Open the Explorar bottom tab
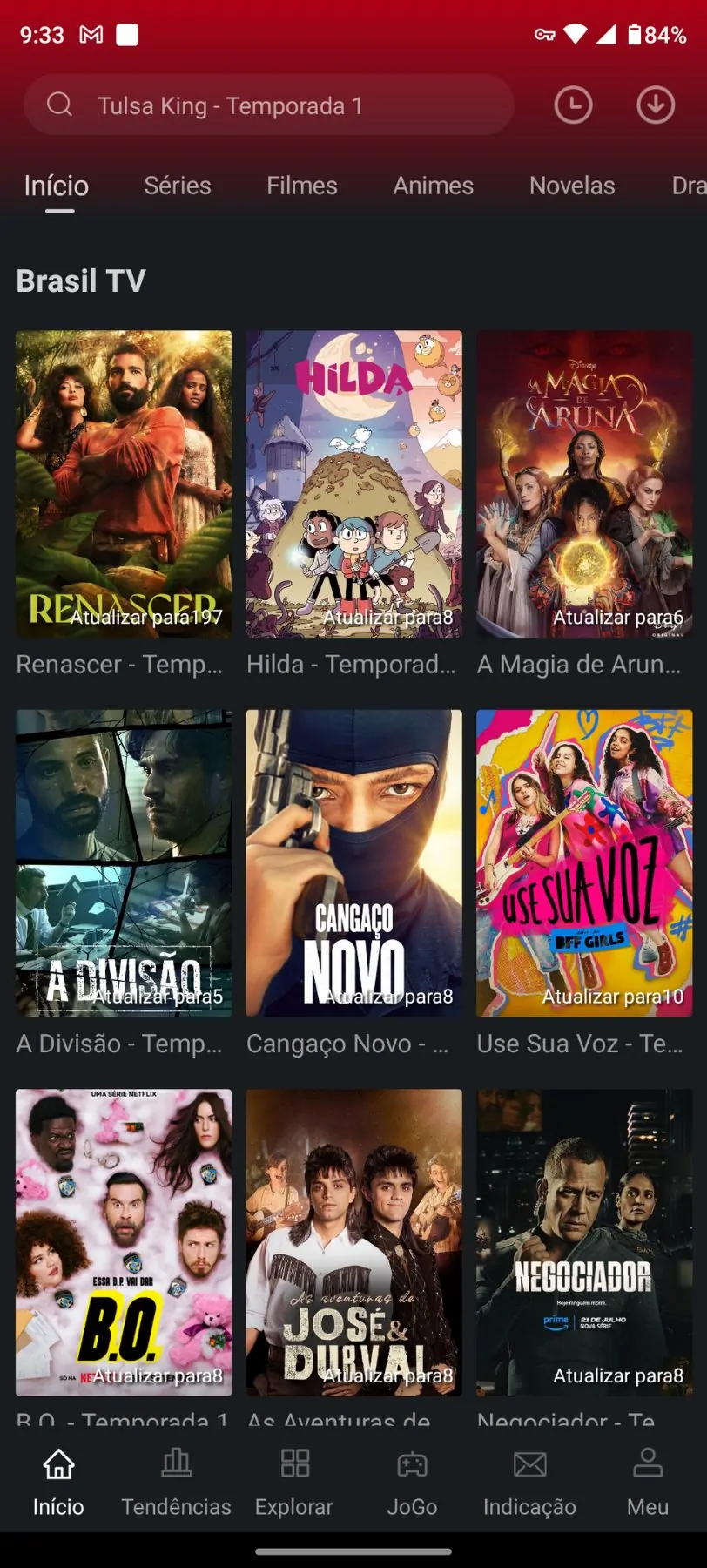707x1568 pixels. coord(294,1481)
